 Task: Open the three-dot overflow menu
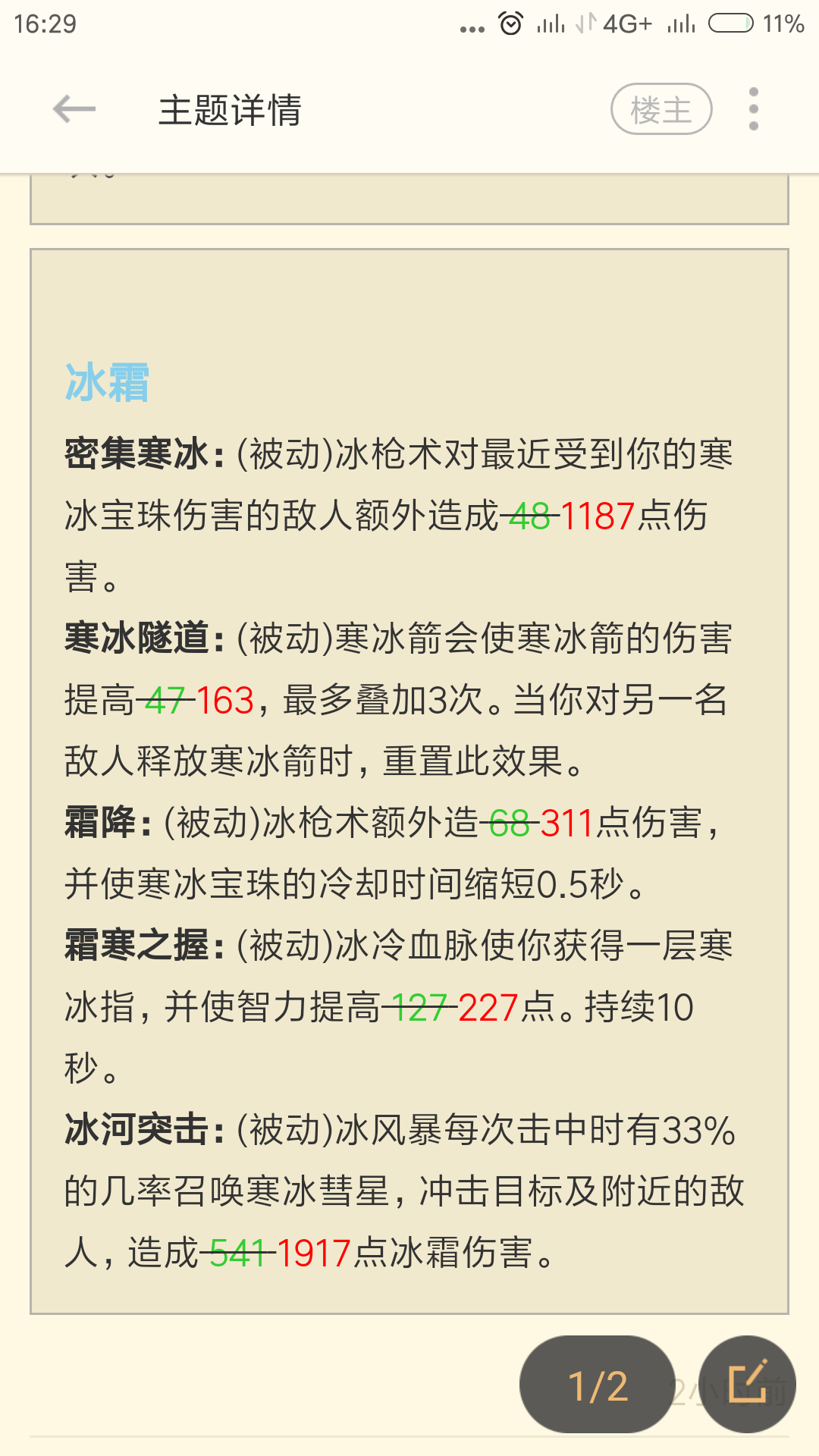coord(752,108)
